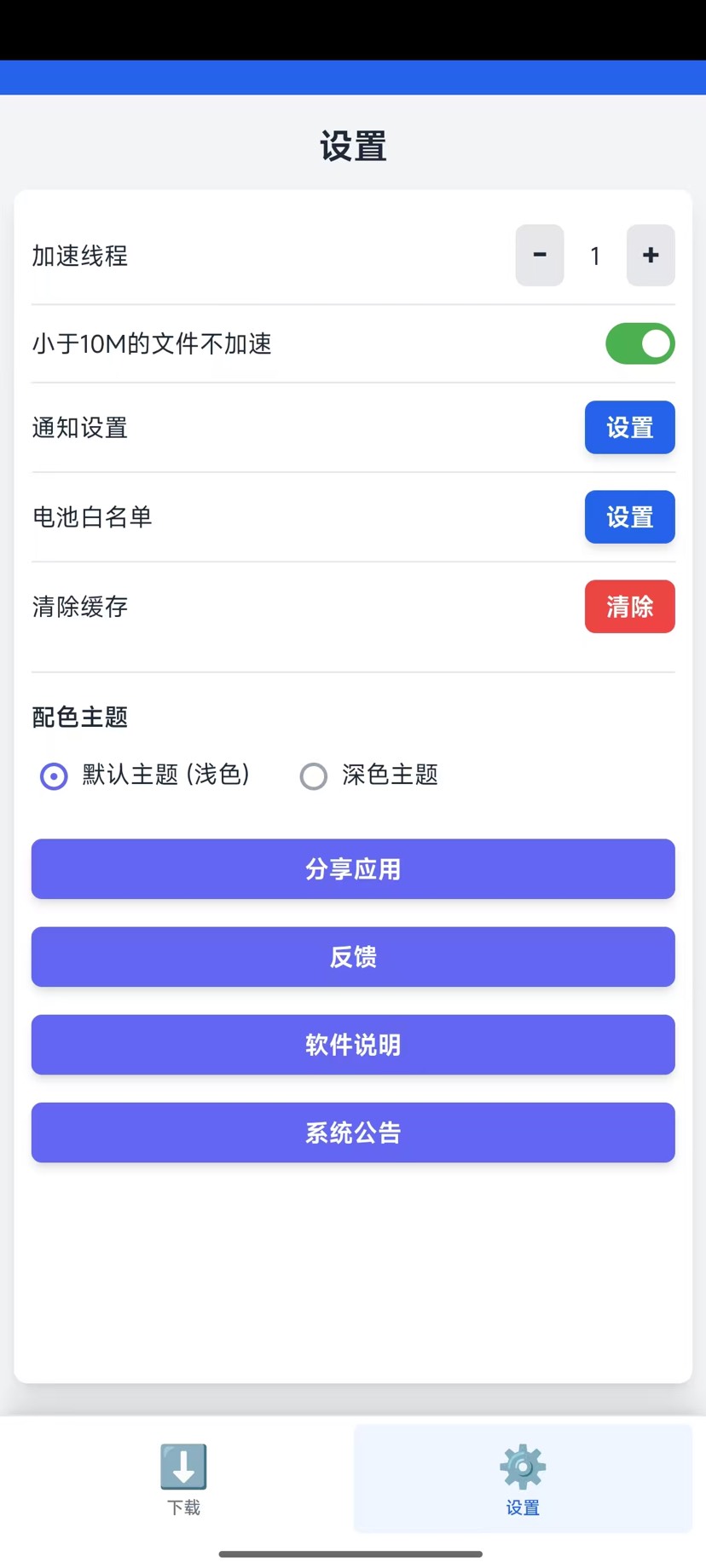Tap the 分享应用 button
The image size is (706, 1568).
pos(352,868)
